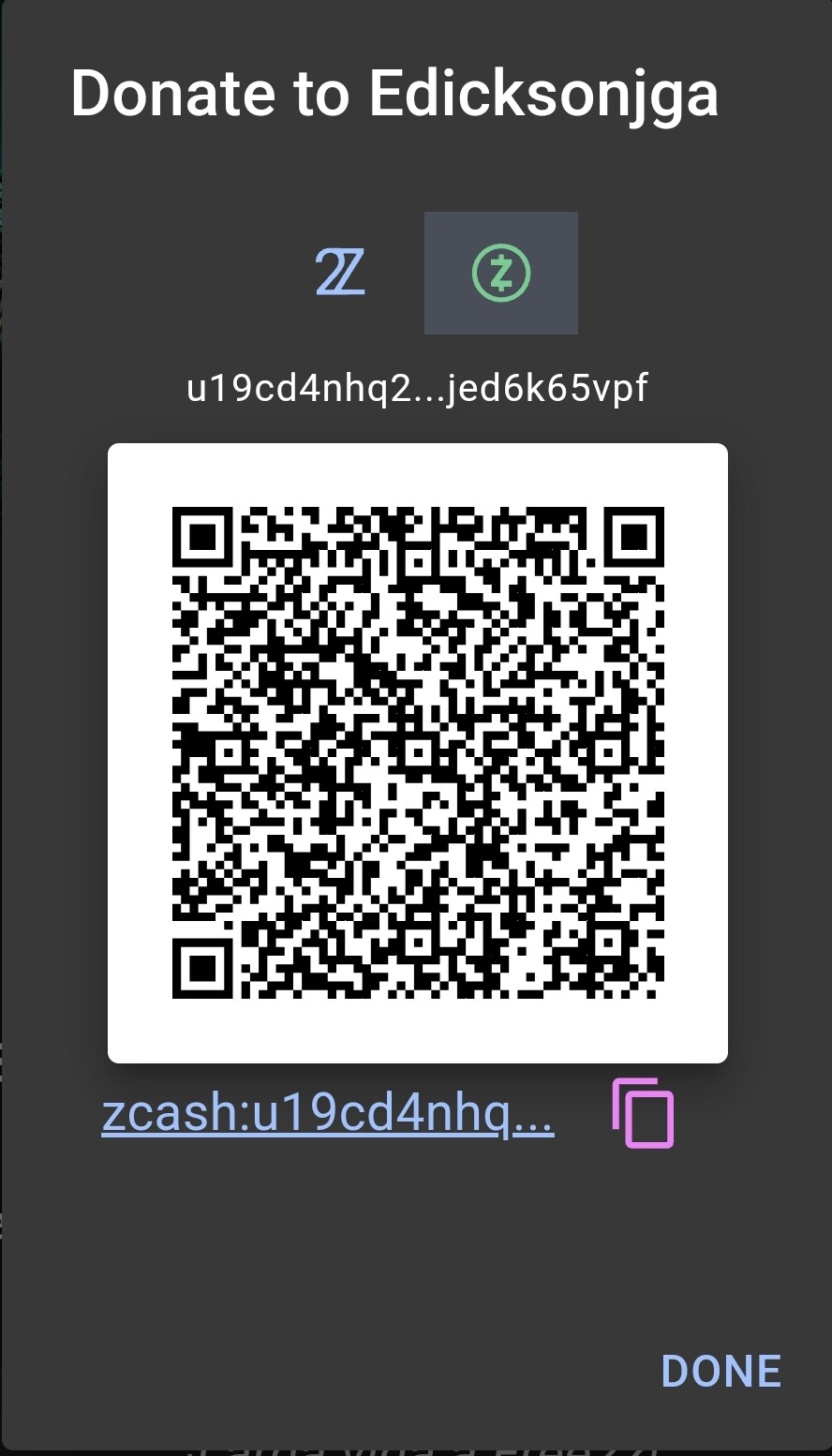This screenshot has height=1456, width=832.
Task: Copy the Zcash donation address
Action: (644, 1113)
